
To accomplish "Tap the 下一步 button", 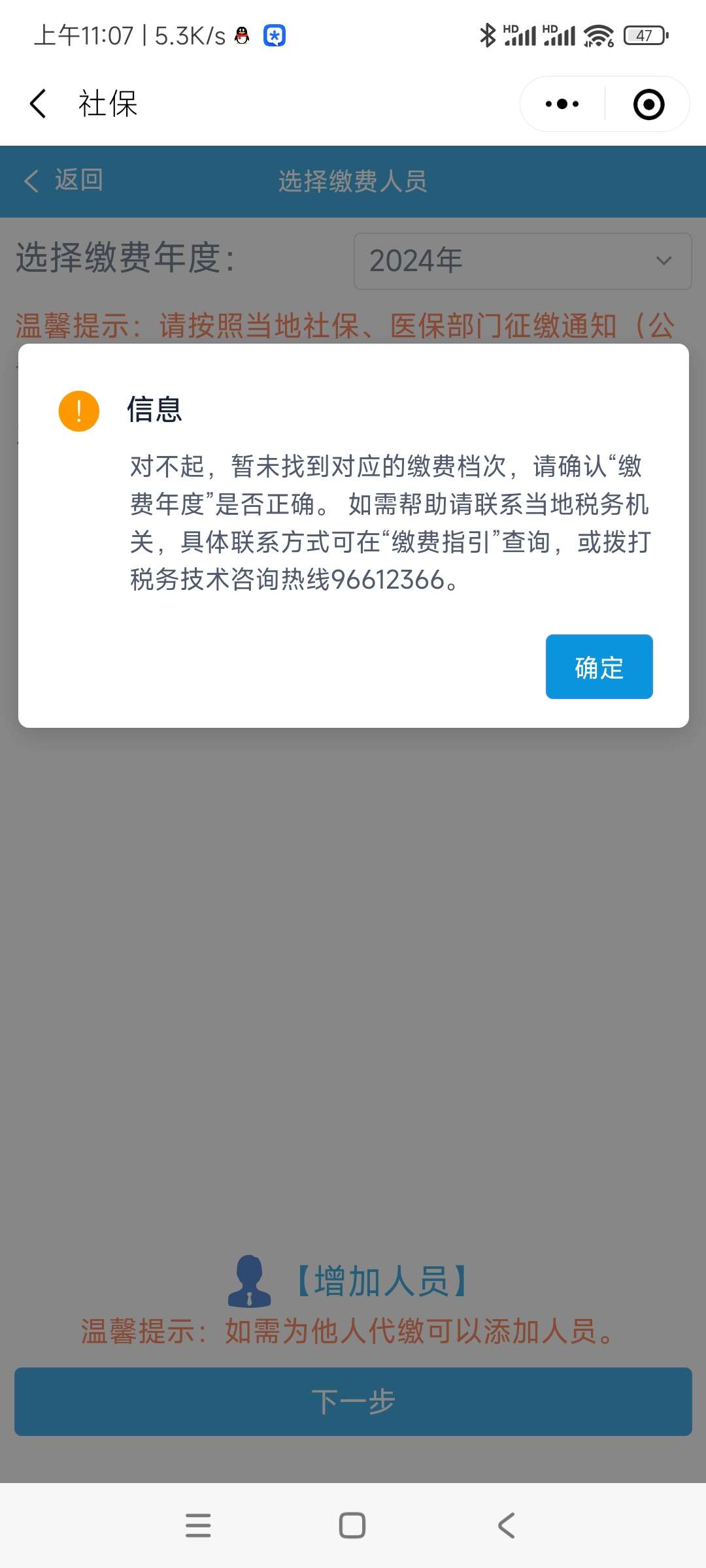I will [x=353, y=1401].
